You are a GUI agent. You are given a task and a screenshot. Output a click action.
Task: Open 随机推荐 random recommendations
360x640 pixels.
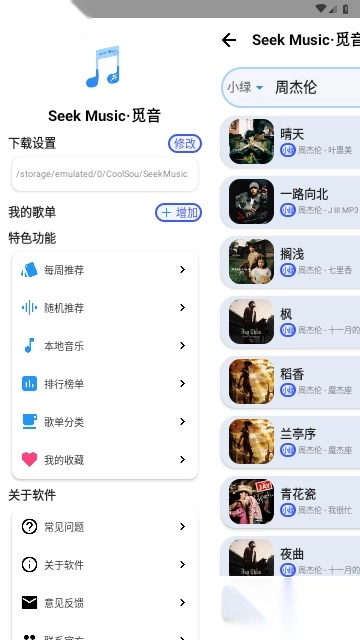click(x=105, y=308)
